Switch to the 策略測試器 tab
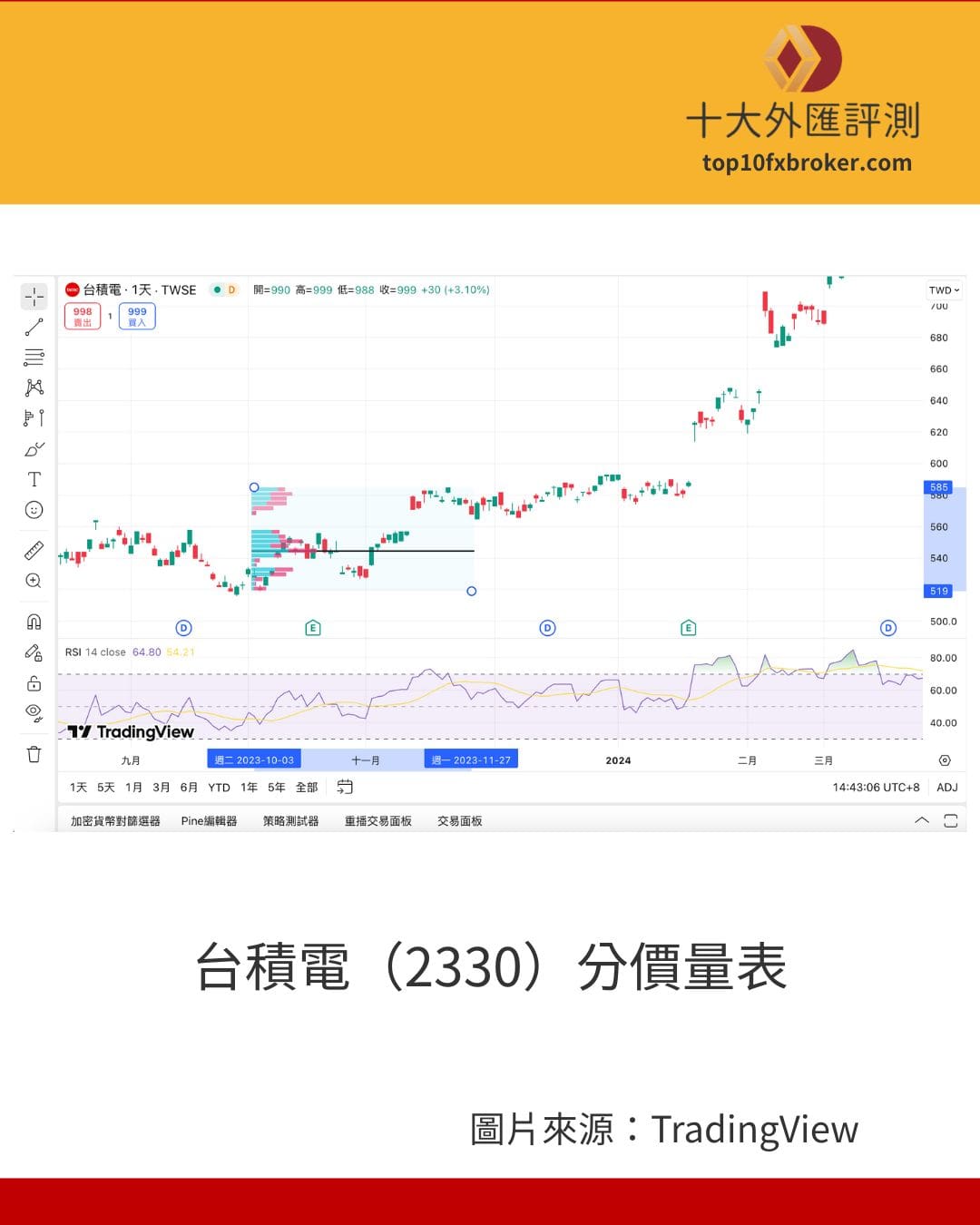 [x=289, y=820]
